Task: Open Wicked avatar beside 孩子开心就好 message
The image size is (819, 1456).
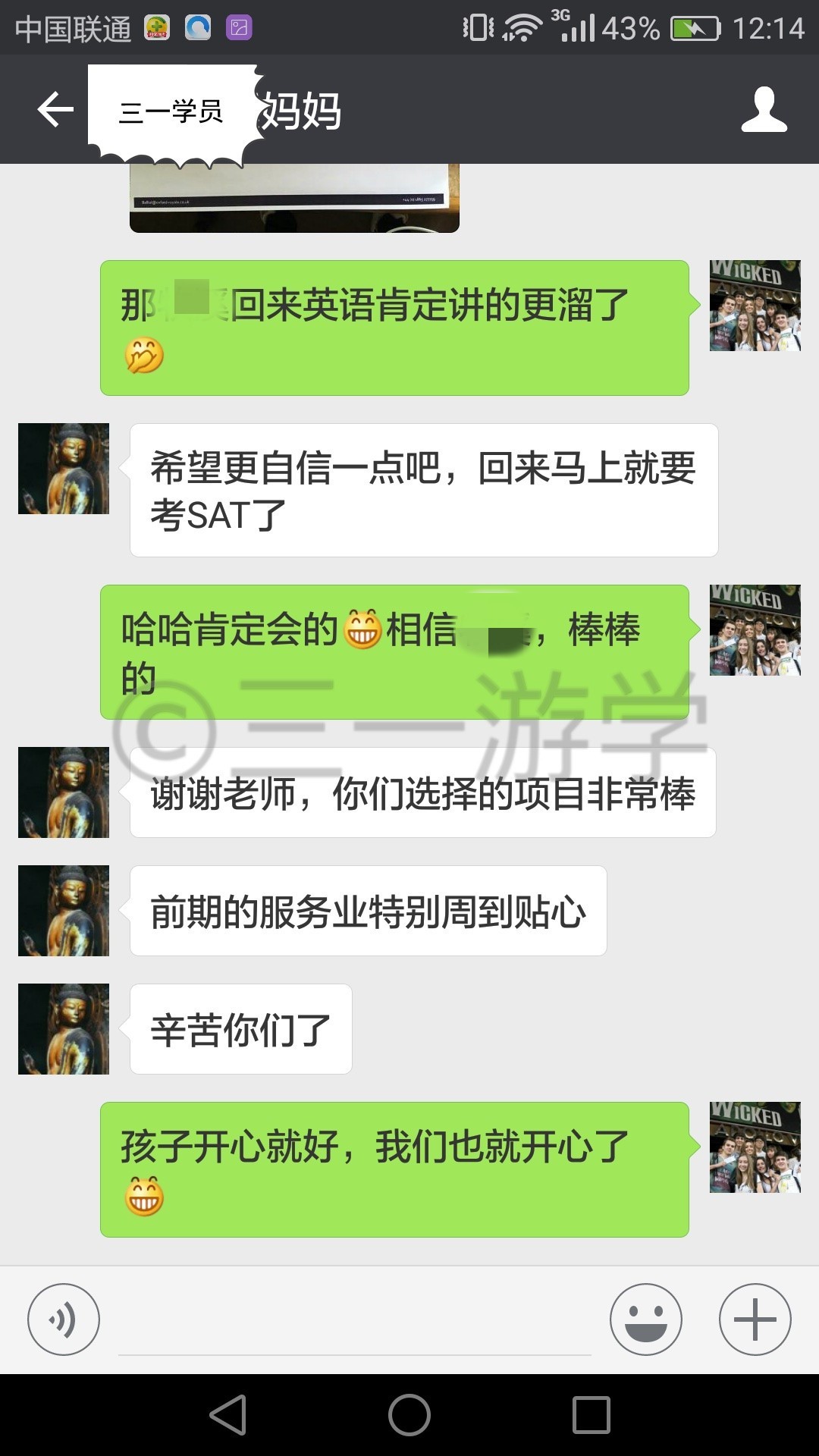Action: 755,1147
